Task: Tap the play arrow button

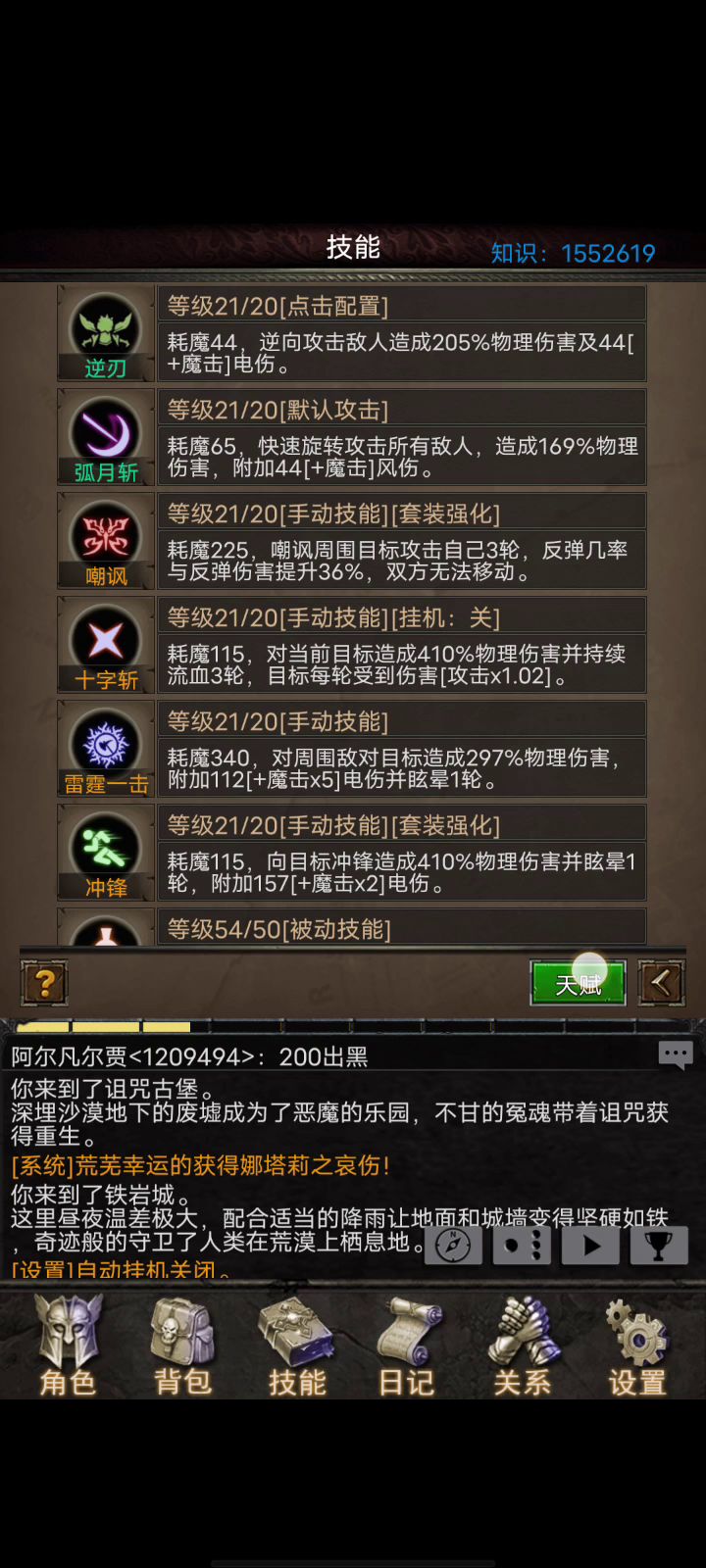Action: 589,1246
